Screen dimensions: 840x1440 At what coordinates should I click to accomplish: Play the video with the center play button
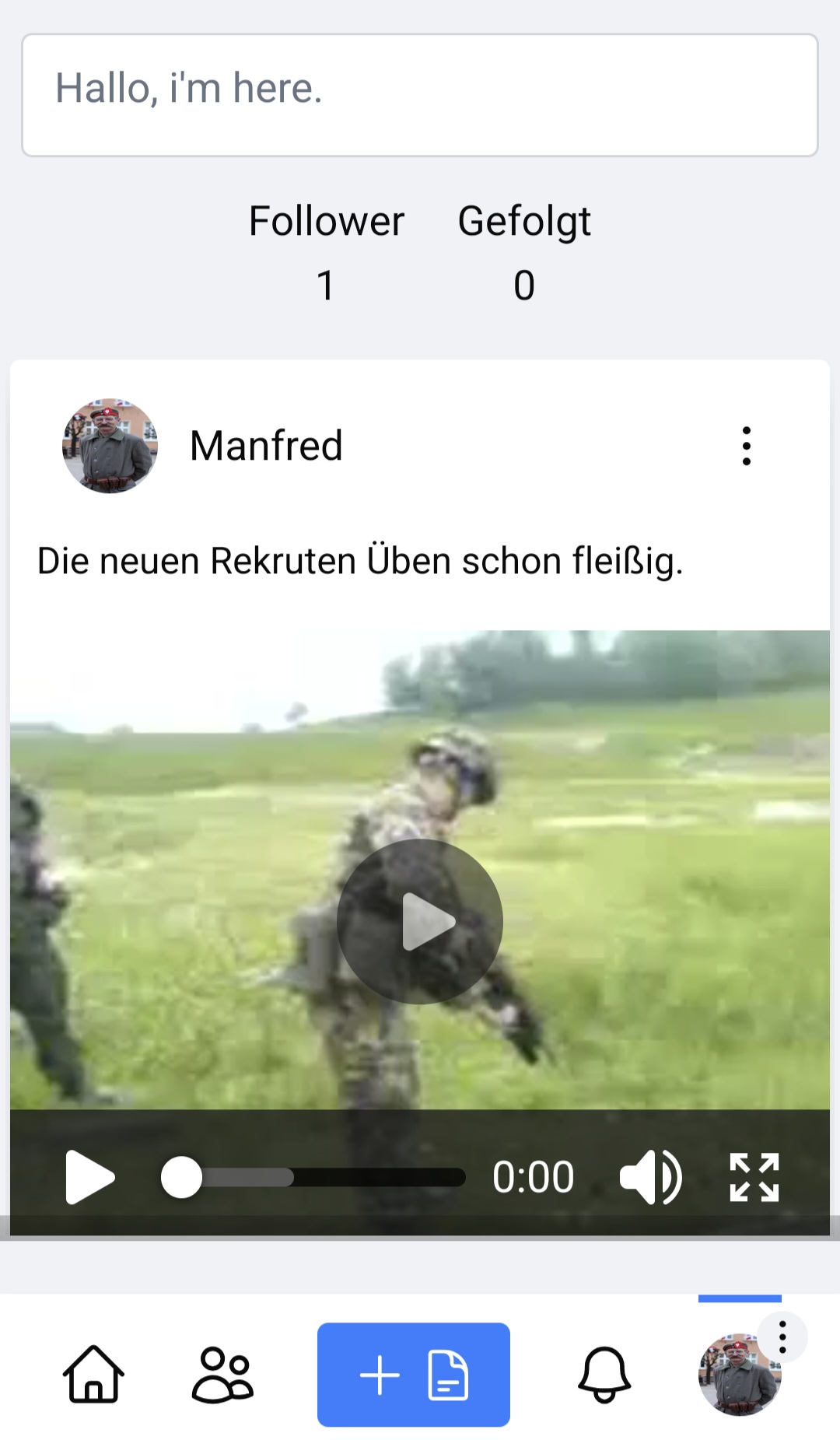pos(420,922)
